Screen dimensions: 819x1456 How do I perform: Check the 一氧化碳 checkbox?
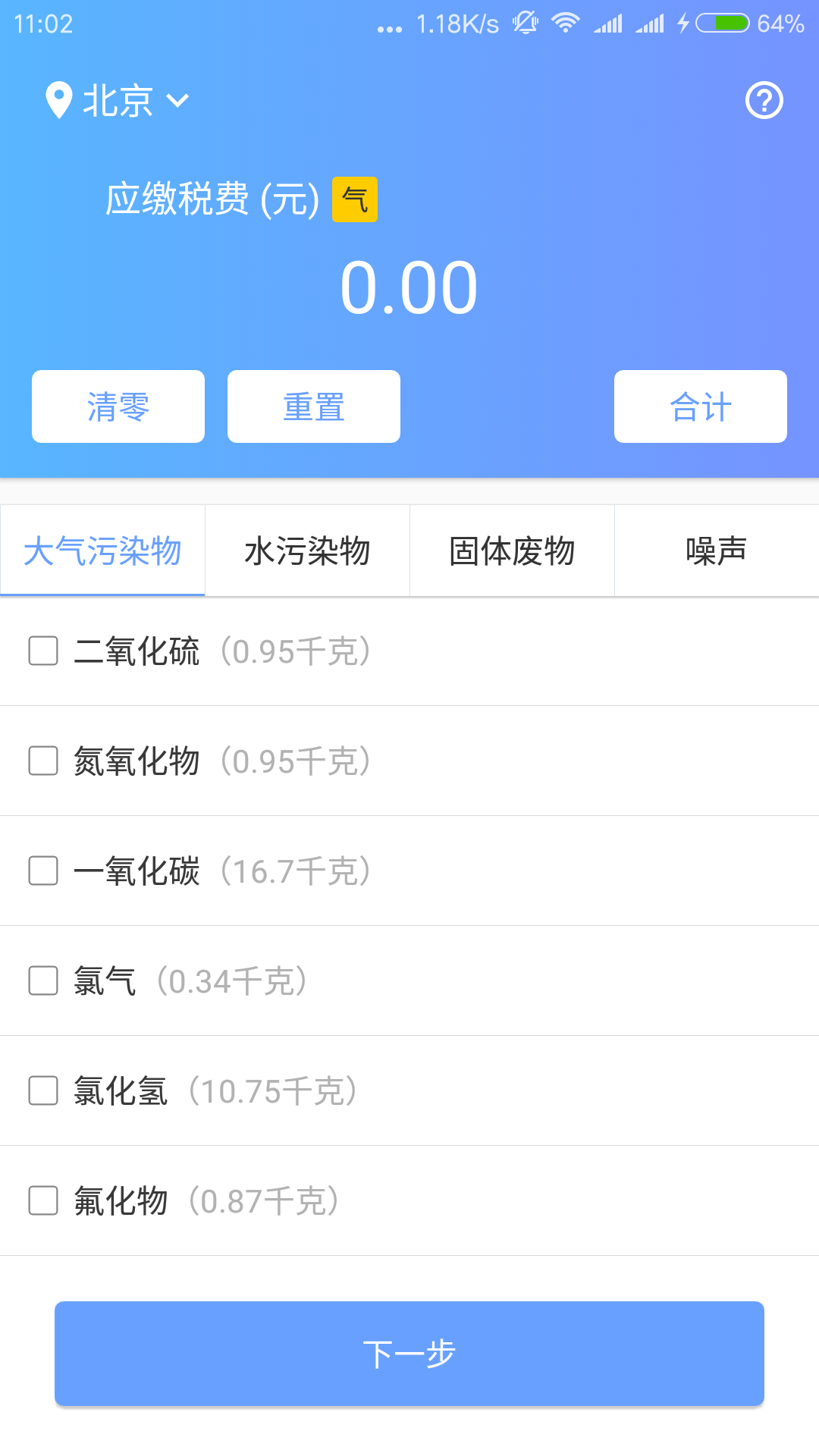(43, 871)
